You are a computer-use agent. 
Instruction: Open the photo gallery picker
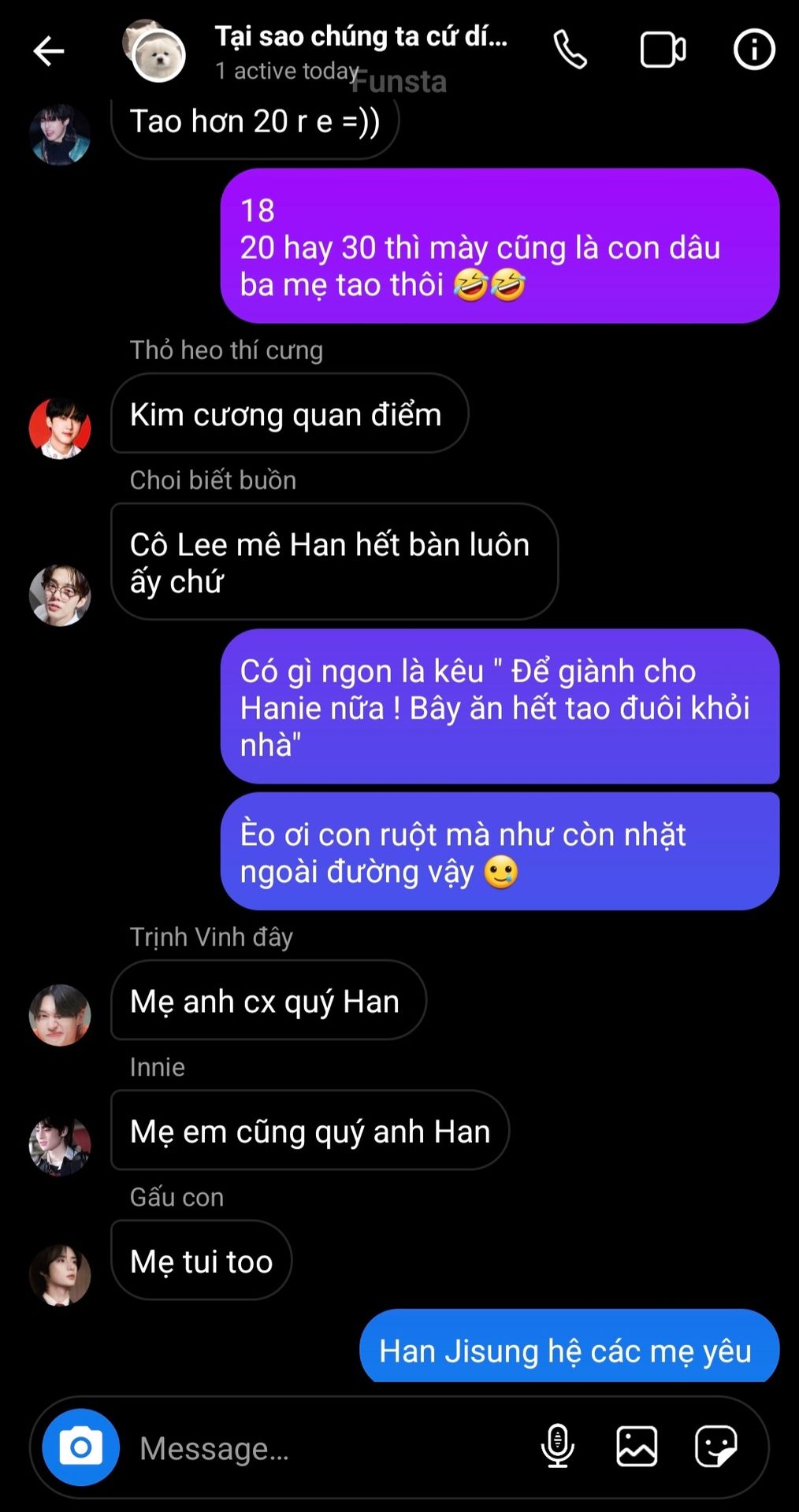[637, 1447]
